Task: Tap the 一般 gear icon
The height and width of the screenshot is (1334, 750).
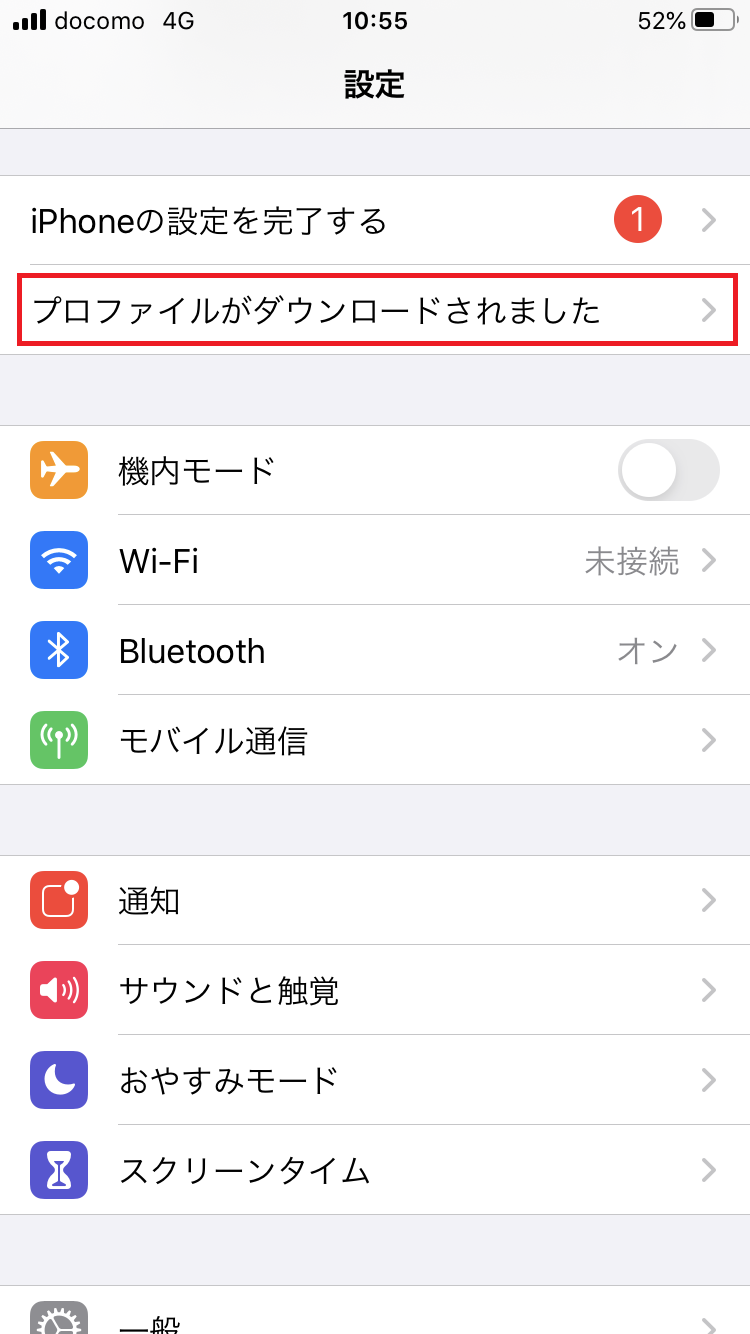Action: 57,1320
